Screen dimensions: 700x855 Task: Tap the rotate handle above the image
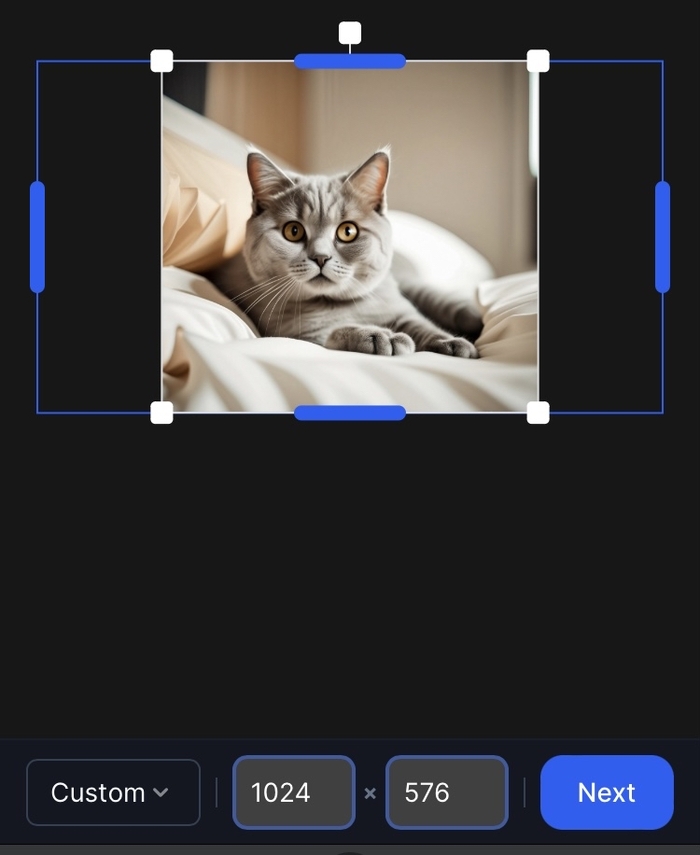350,33
